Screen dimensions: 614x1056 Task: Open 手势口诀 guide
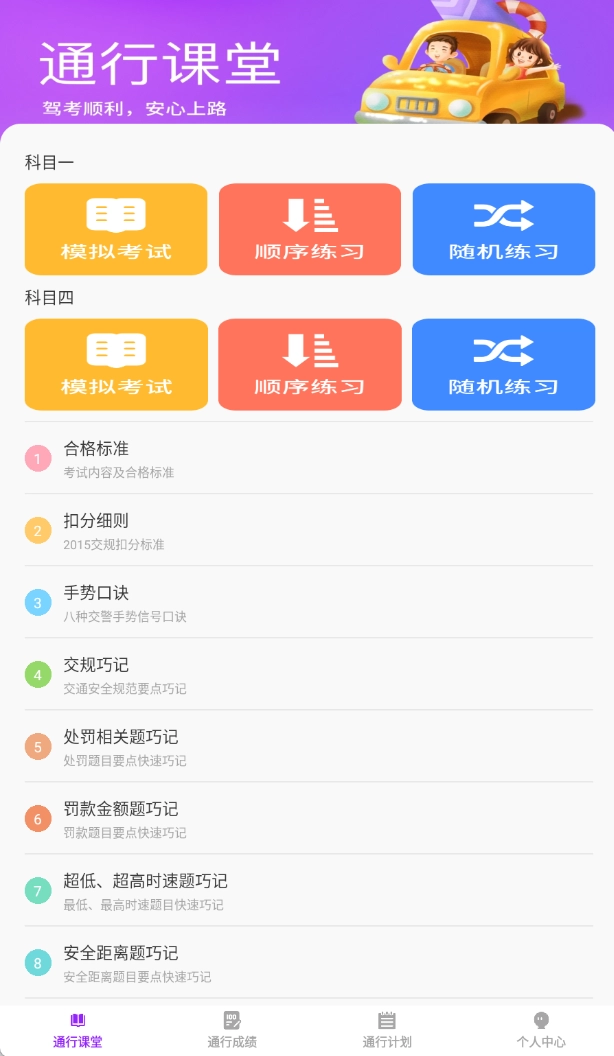point(307,602)
